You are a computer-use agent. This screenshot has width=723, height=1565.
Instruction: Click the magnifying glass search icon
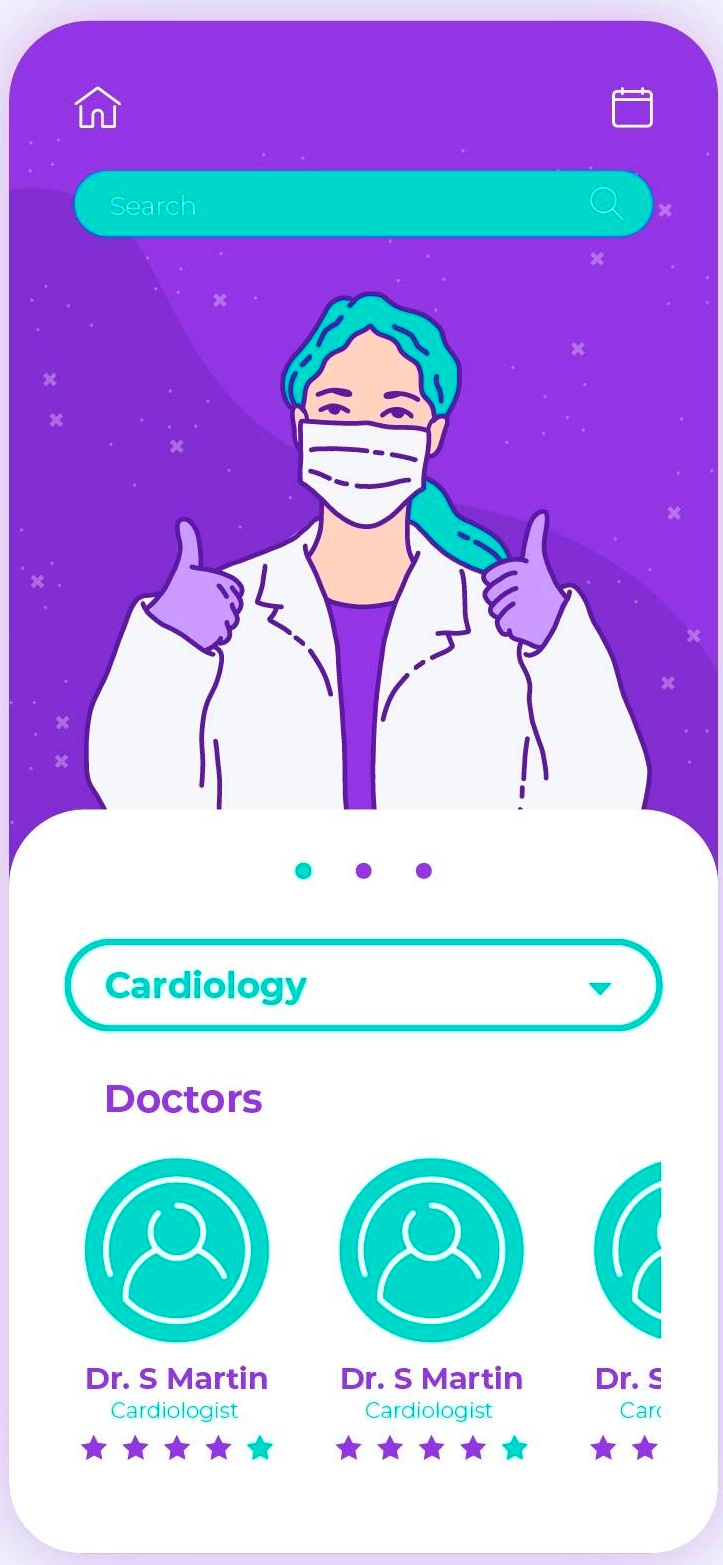point(606,204)
